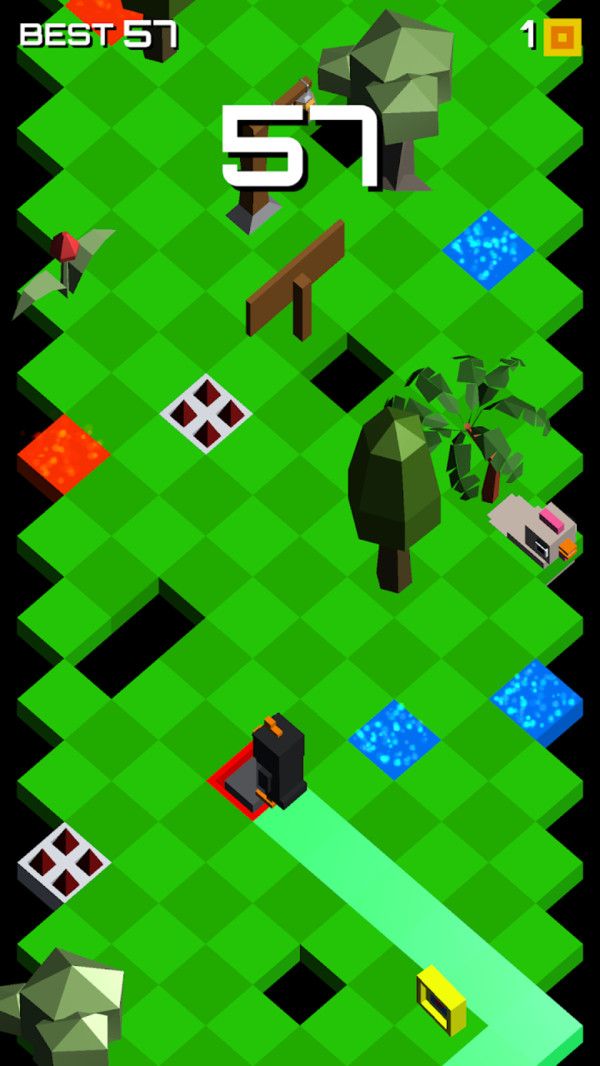Tap the playfield to turn the character
This screenshot has height=1066, width=600.
click(x=300, y=600)
